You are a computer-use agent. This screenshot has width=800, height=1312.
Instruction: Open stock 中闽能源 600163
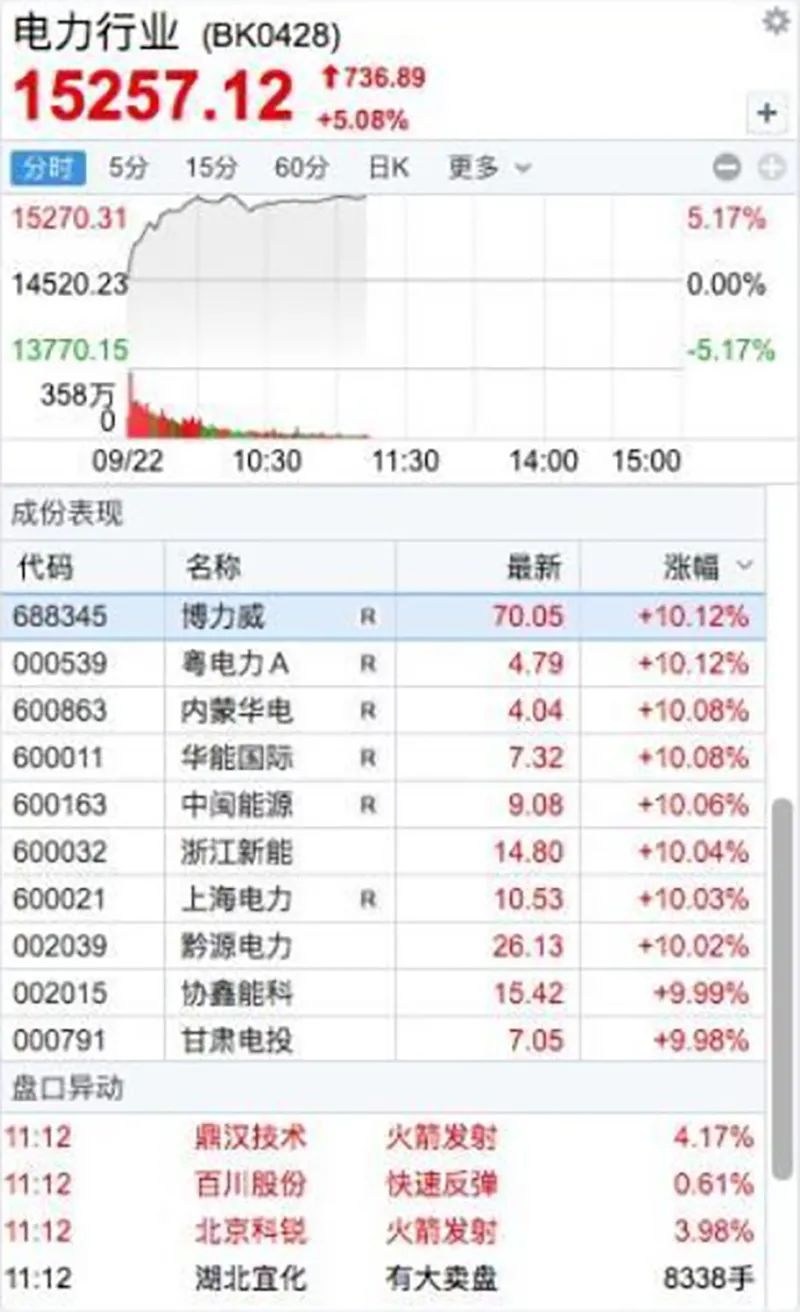383,805
